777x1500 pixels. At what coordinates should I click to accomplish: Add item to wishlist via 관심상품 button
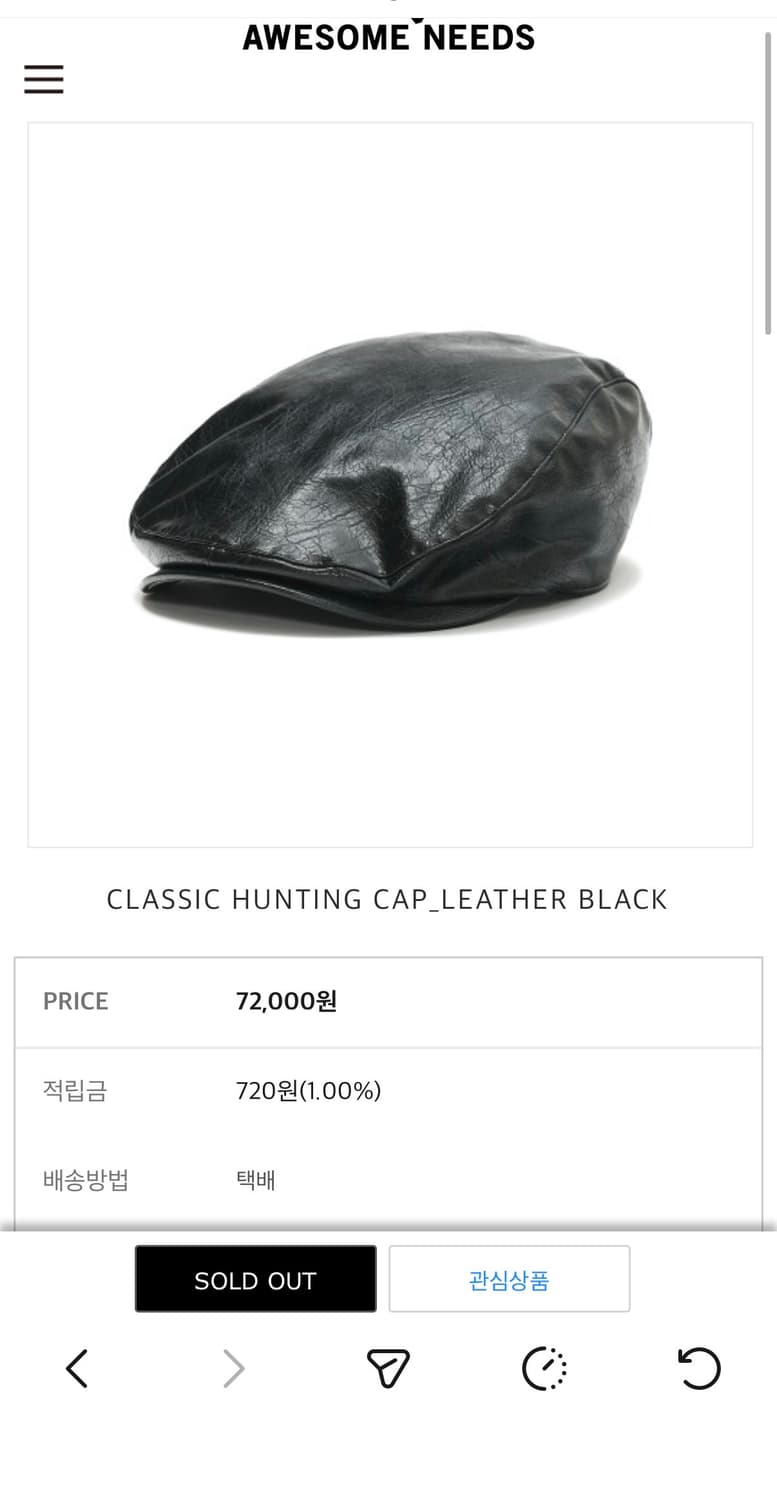(509, 1278)
